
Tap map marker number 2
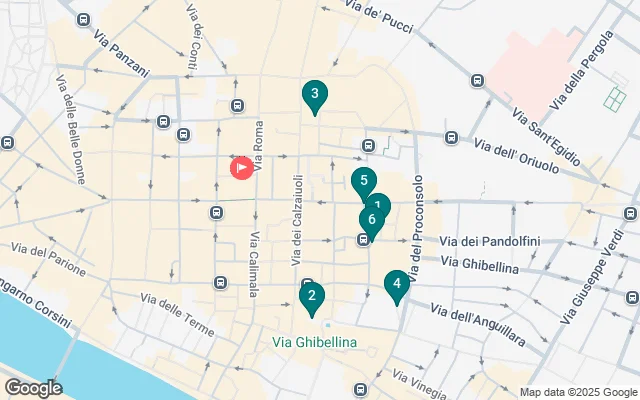tap(311, 295)
